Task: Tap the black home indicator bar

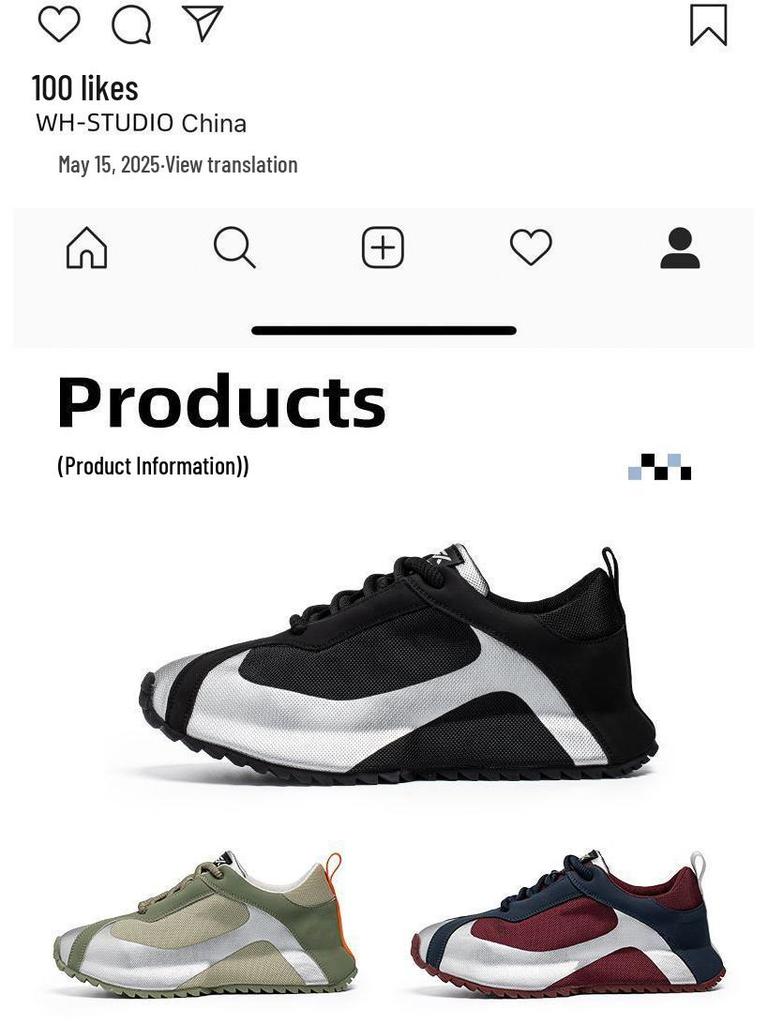Action: pyautogui.click(x=383, y=329)
